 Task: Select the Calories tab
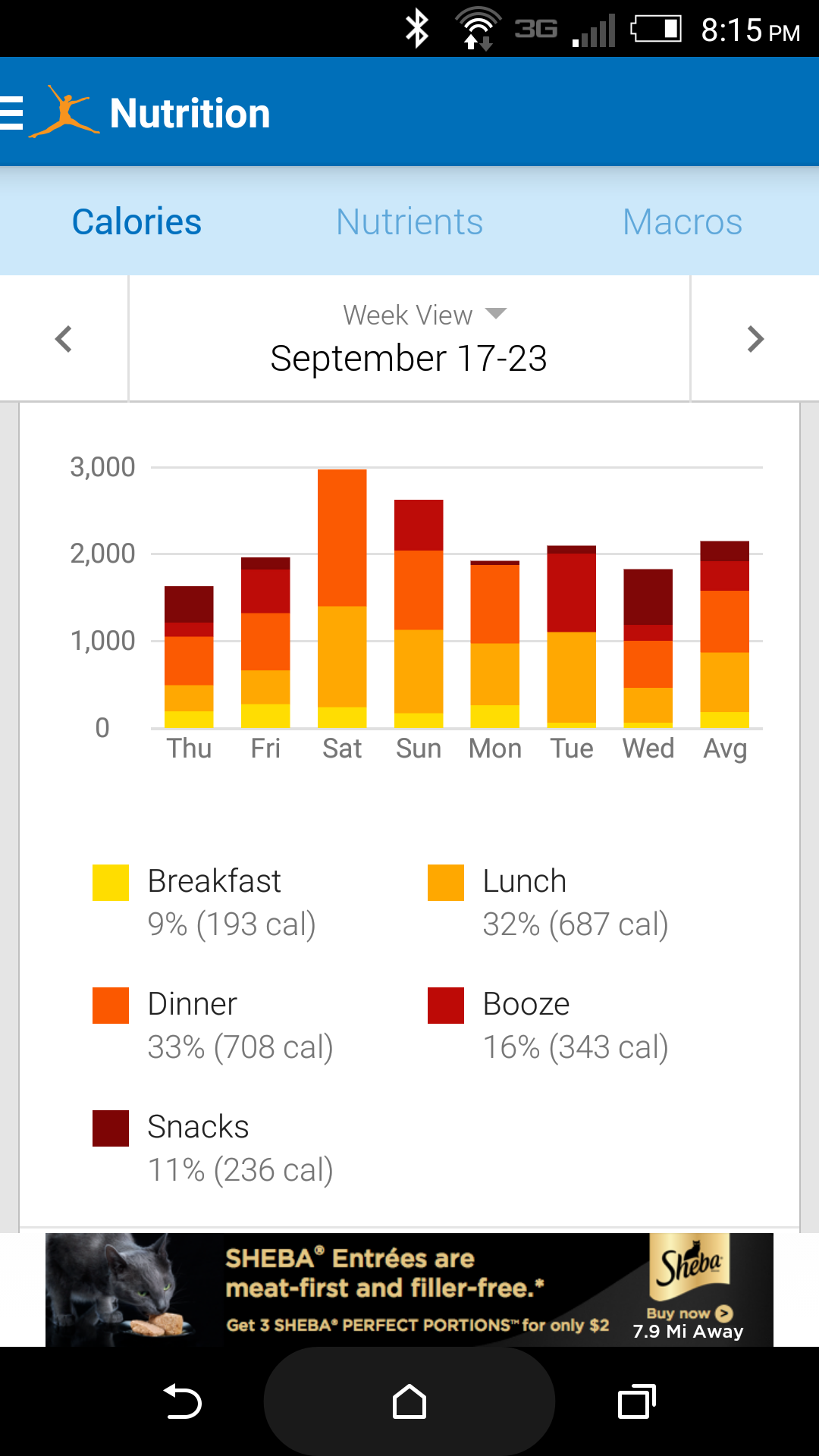[136, 222]
